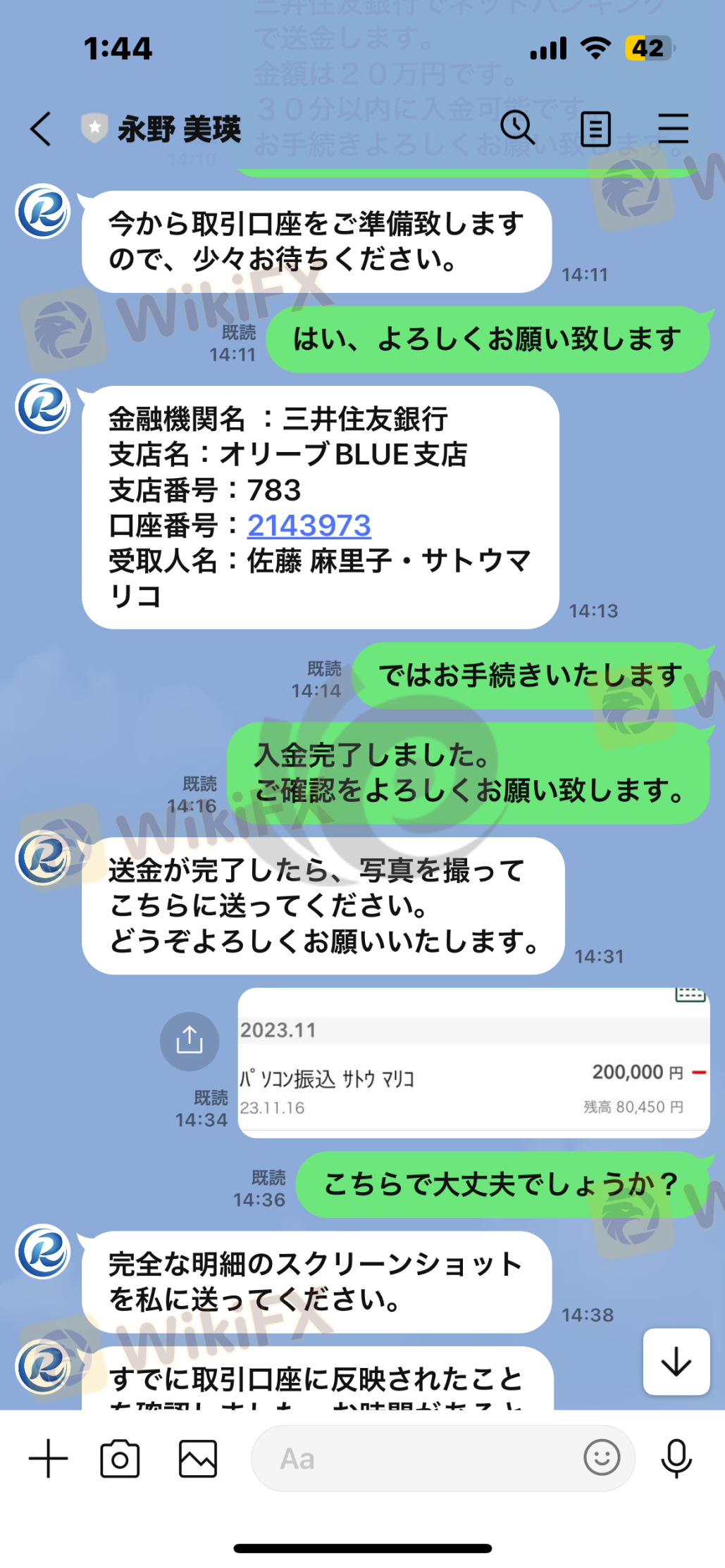Tap the account number link 2143973
The image size is (725, 1568).
point(309,525)
